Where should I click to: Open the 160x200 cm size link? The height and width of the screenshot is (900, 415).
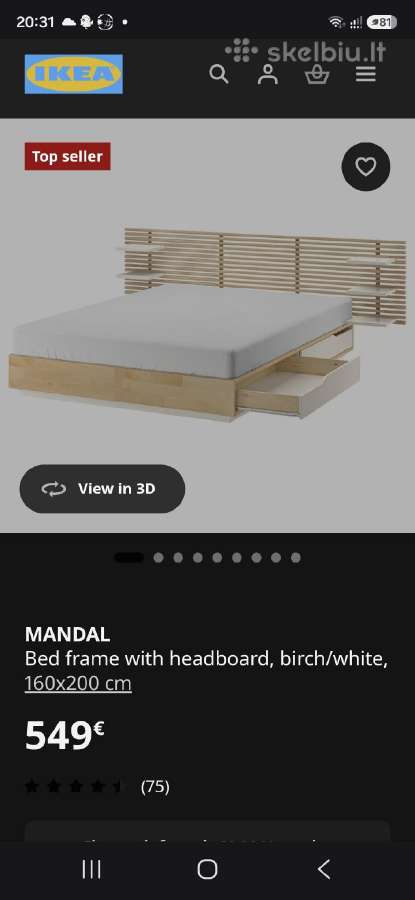coord(78,684)
